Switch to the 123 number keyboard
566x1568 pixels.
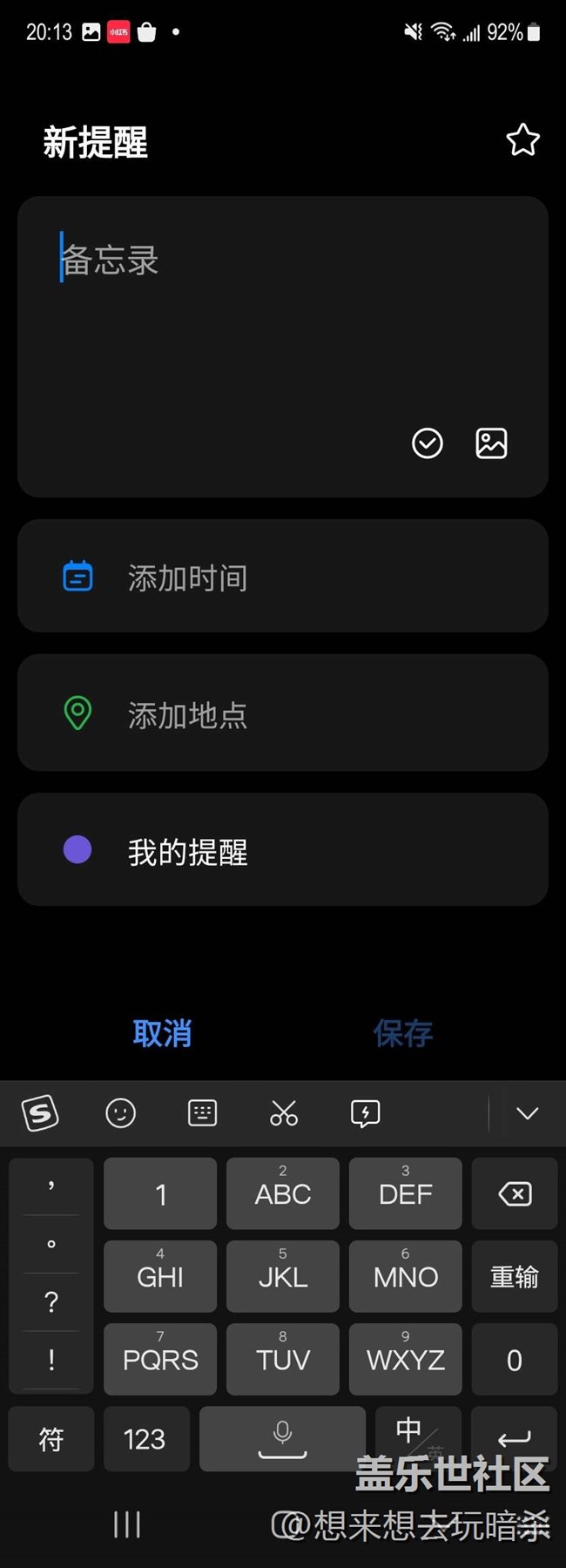pyautogui.click(x=145, y=1439)
